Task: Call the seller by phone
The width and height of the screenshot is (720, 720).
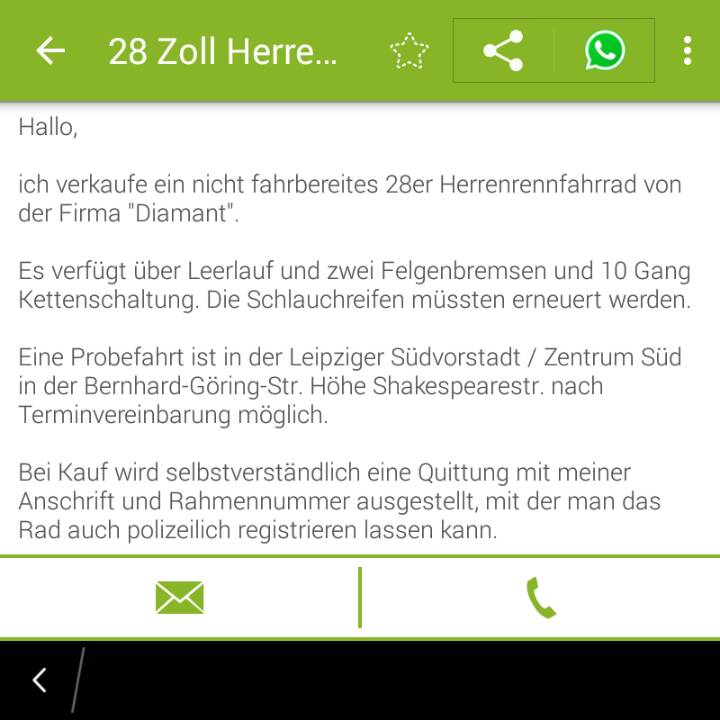Action: [540, 598]
